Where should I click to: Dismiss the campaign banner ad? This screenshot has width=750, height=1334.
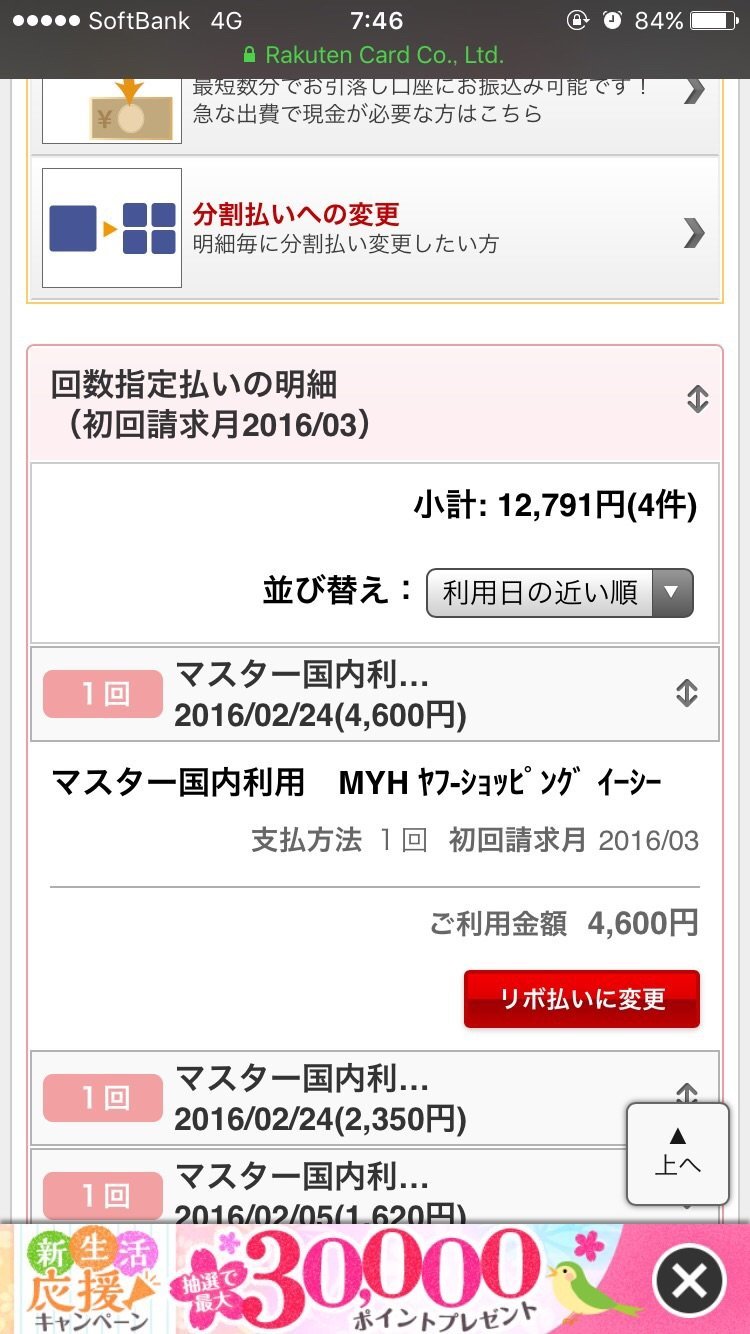(x=689, y=1280)
